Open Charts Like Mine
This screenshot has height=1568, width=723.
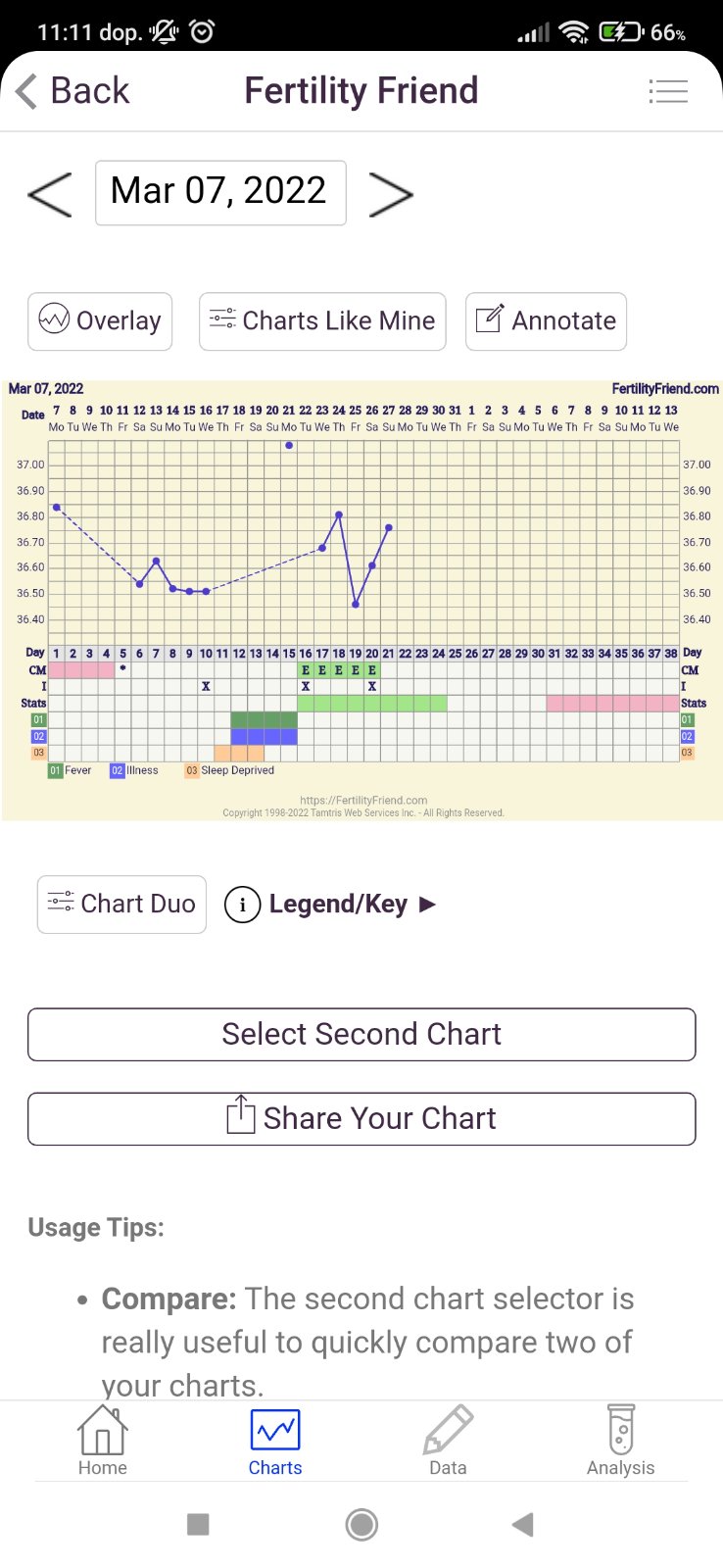pos(322,321)
